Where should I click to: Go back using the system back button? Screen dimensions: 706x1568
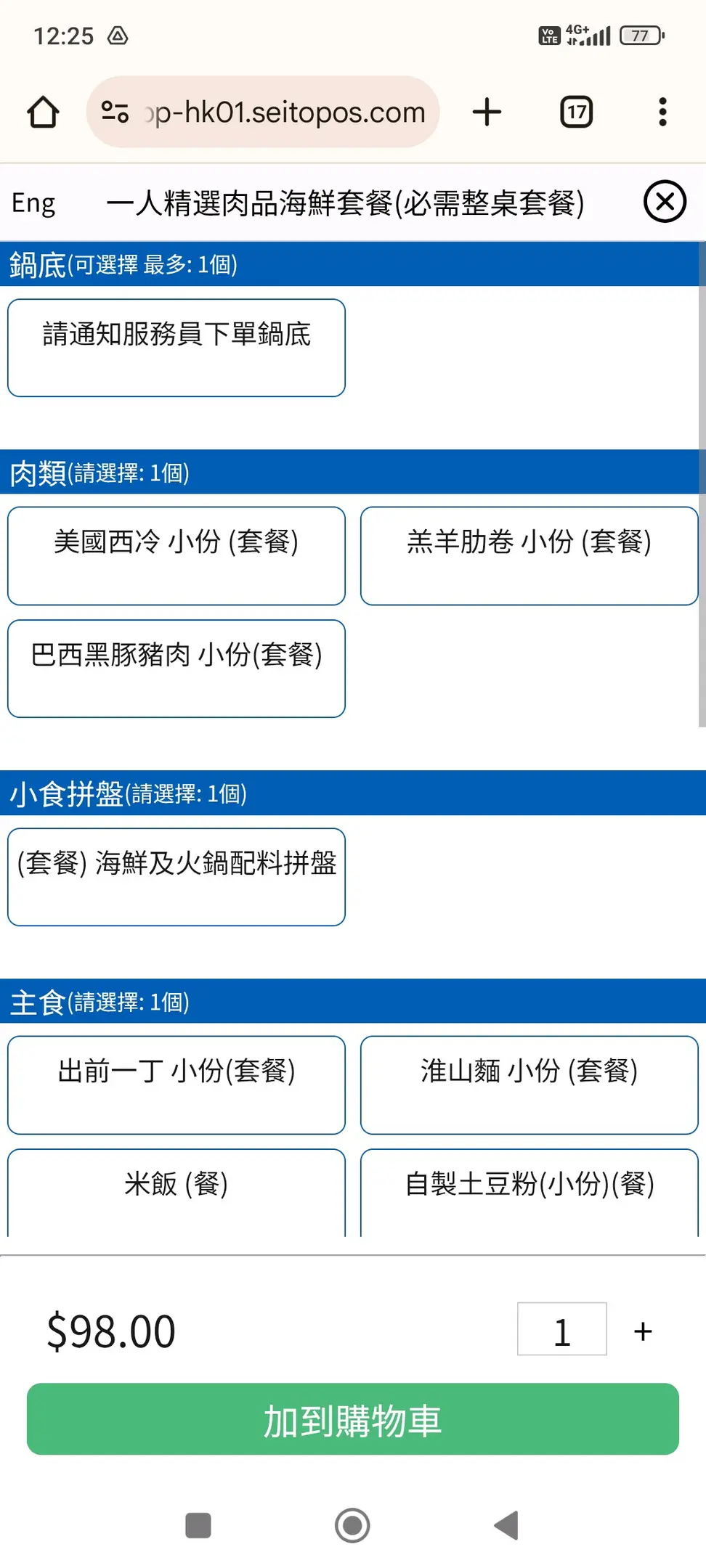coord(506,1525)
